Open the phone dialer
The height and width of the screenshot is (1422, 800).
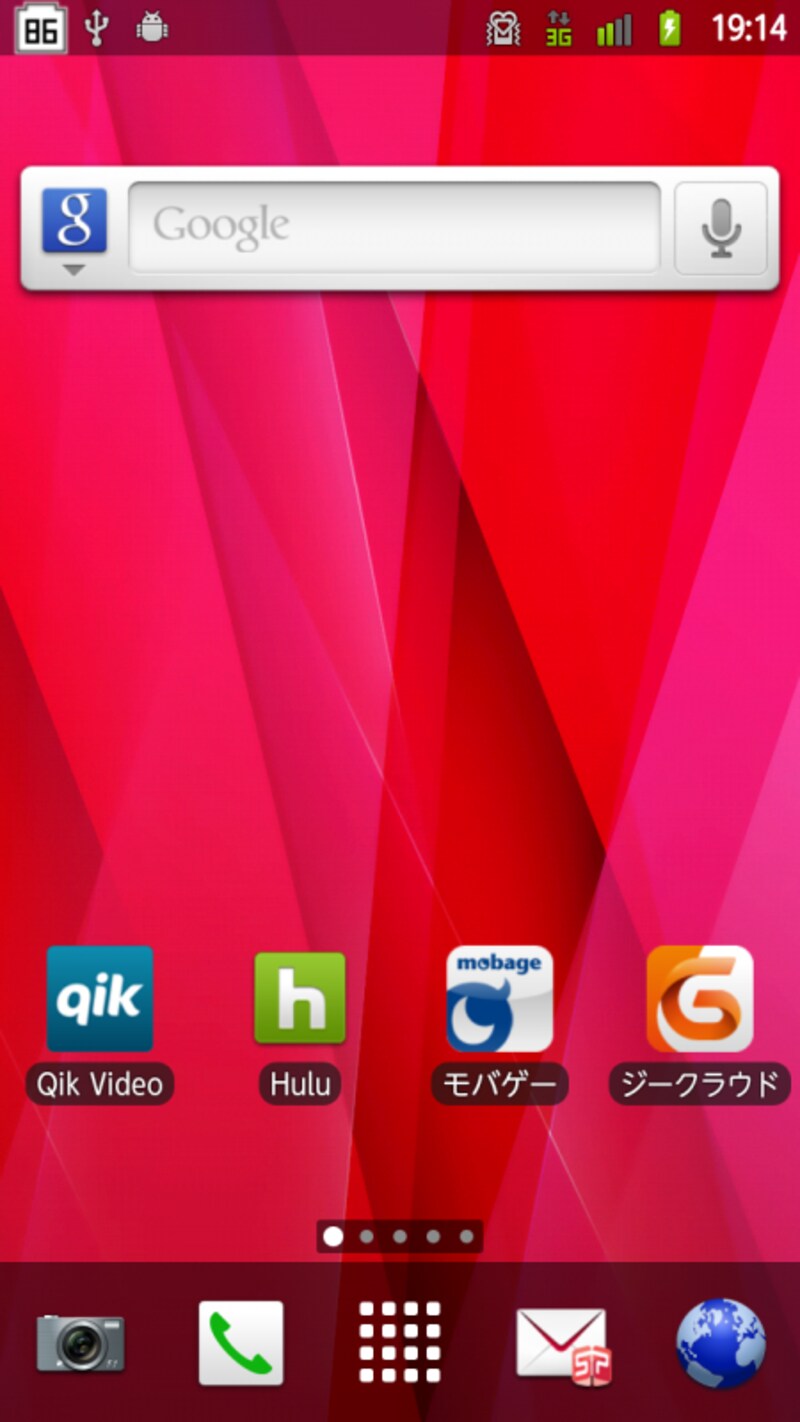(x=240, y=1344)
